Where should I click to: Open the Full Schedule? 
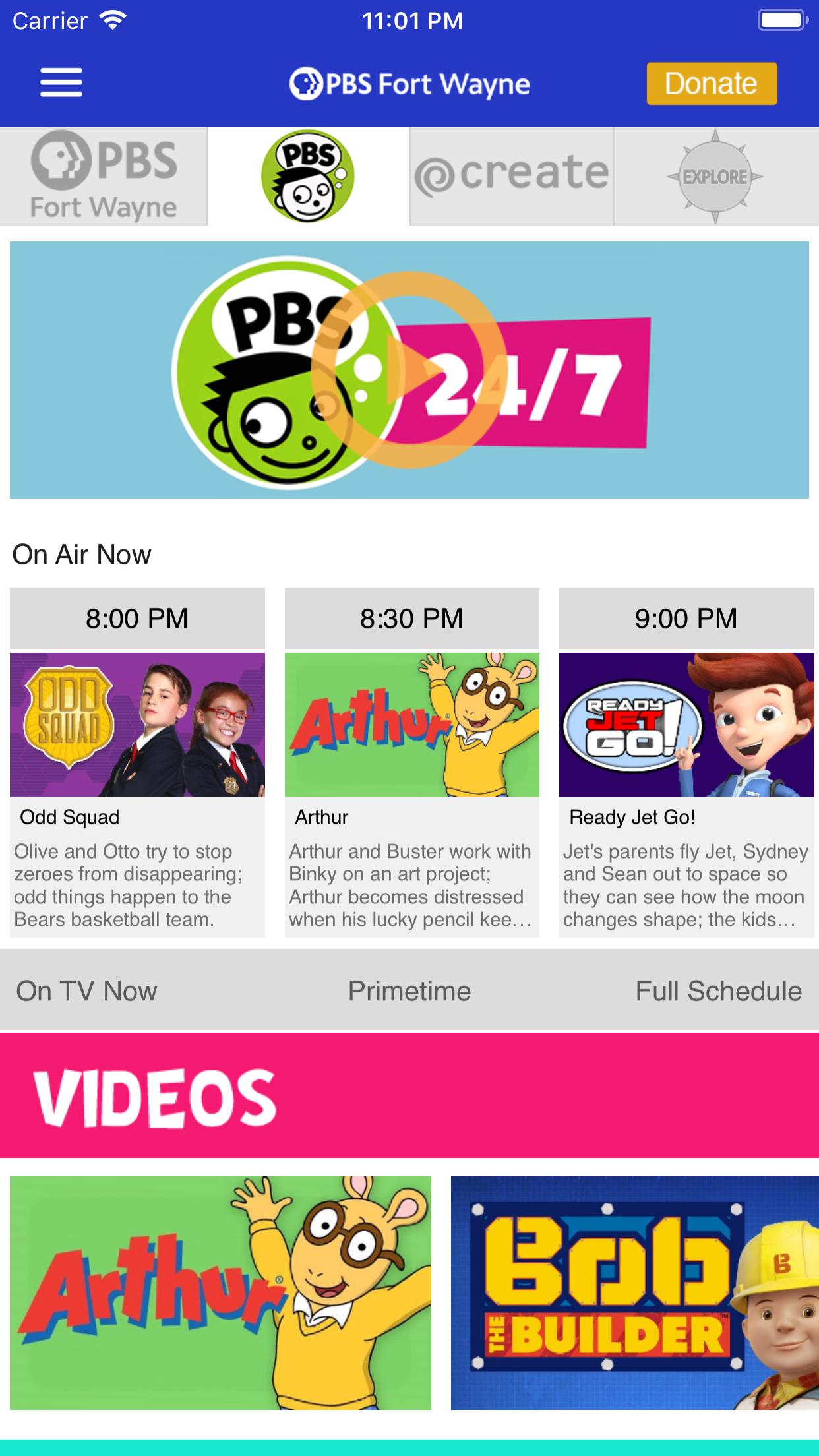coord(719,991)
